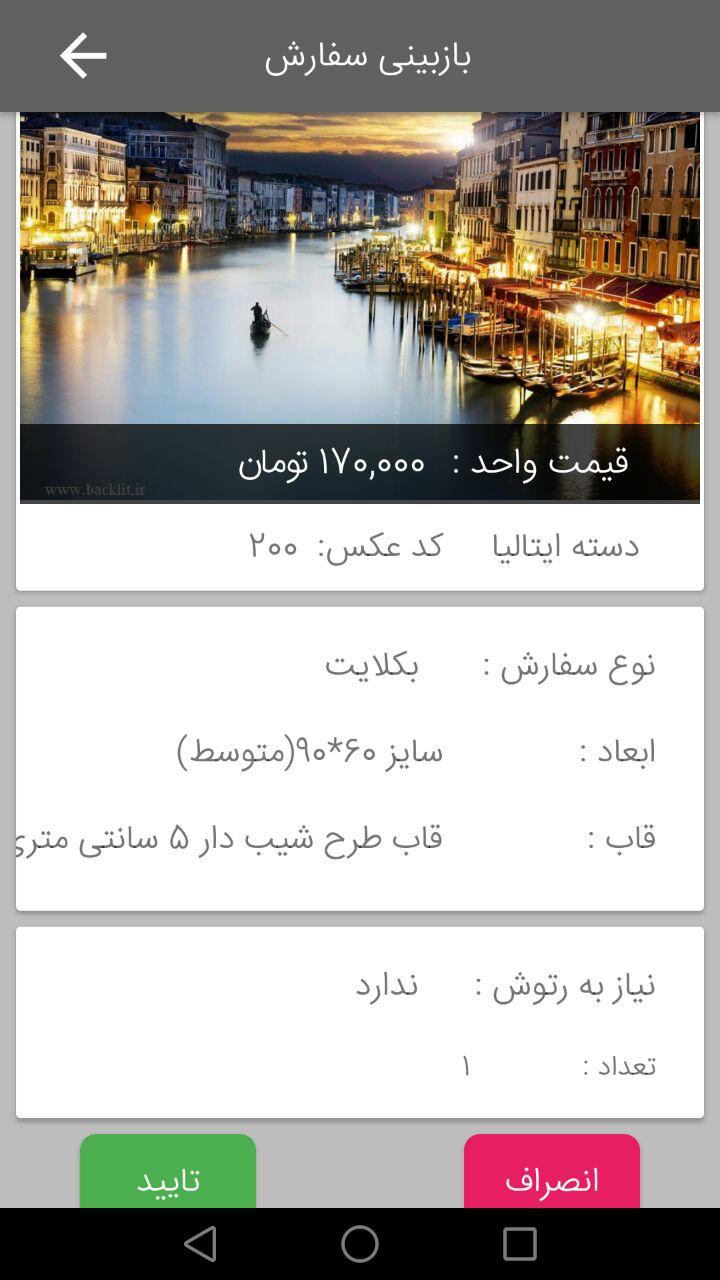The width and height of the screenshot is (720, 1280).
Task: Go to the home screen via system home
Action: 360,1244
